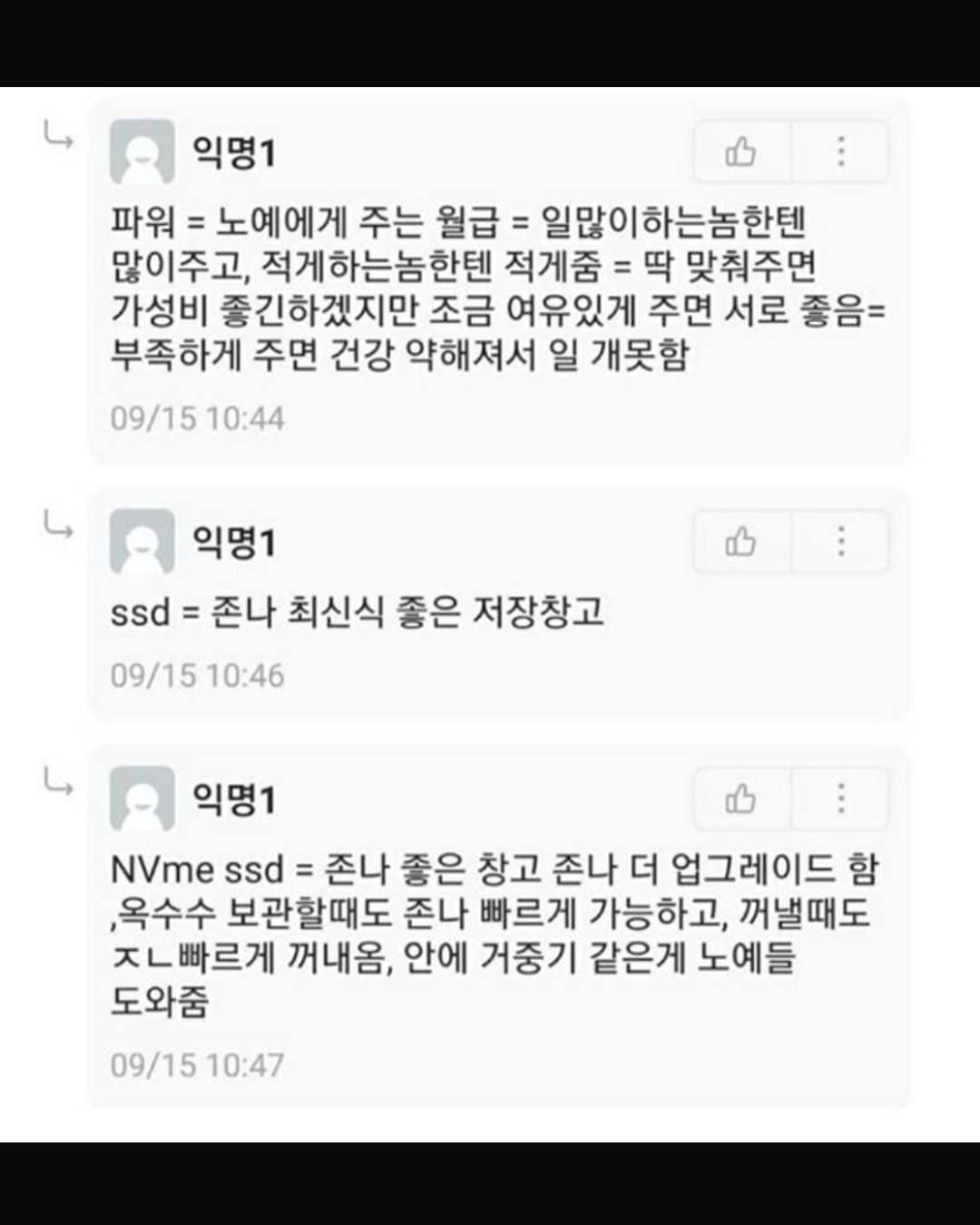The width and height of the screenshot is (980, 1225).
Task: Like the NVme ssd comment
Action: [741, 799]
